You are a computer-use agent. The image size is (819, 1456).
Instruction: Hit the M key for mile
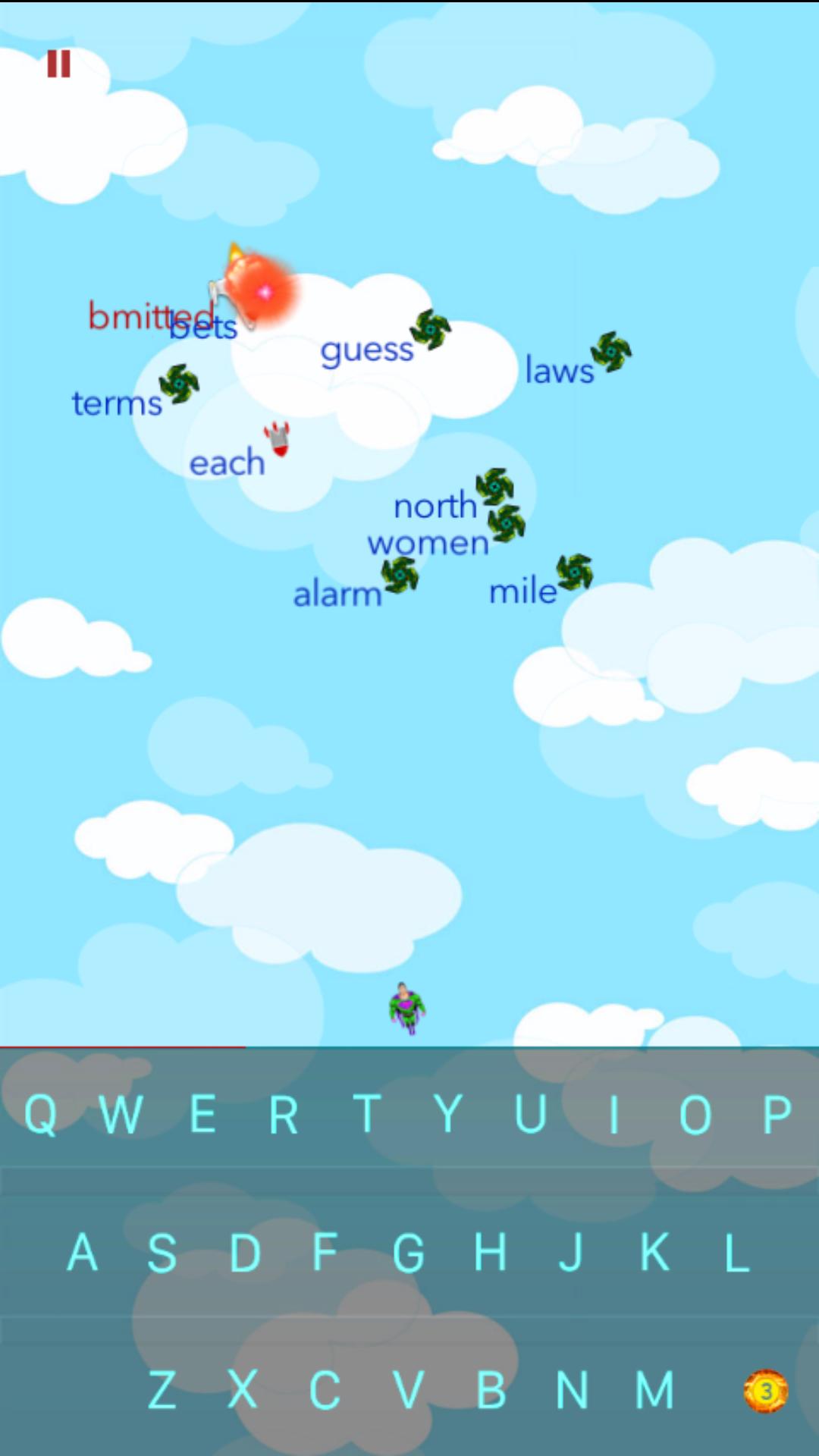(654, 1390)
